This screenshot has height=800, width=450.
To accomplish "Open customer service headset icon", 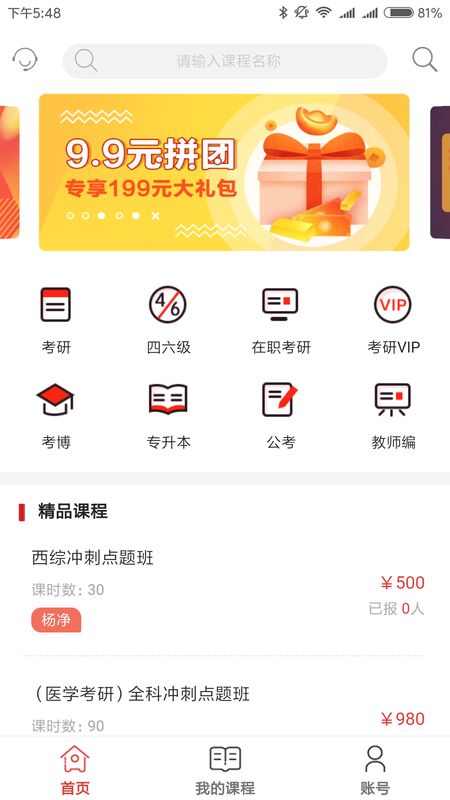I will pyautogui.click(x=24, y=60).
